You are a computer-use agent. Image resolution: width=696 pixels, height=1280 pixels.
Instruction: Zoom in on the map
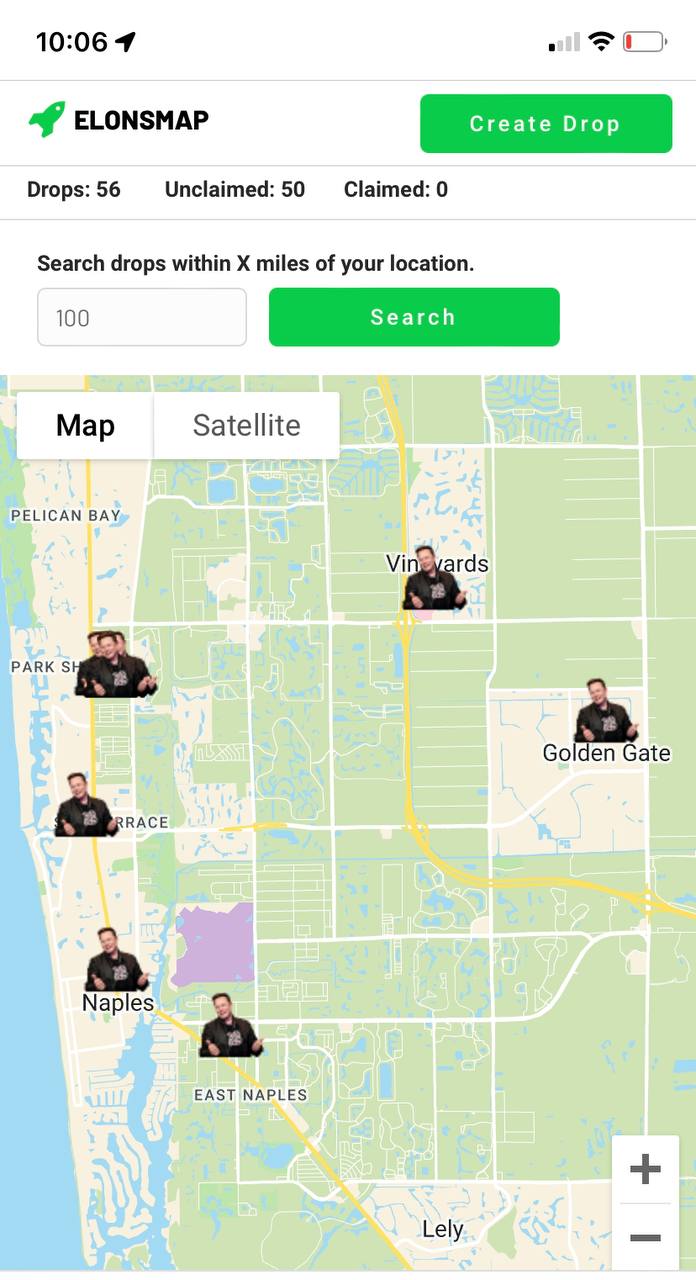click(645, 1169)
